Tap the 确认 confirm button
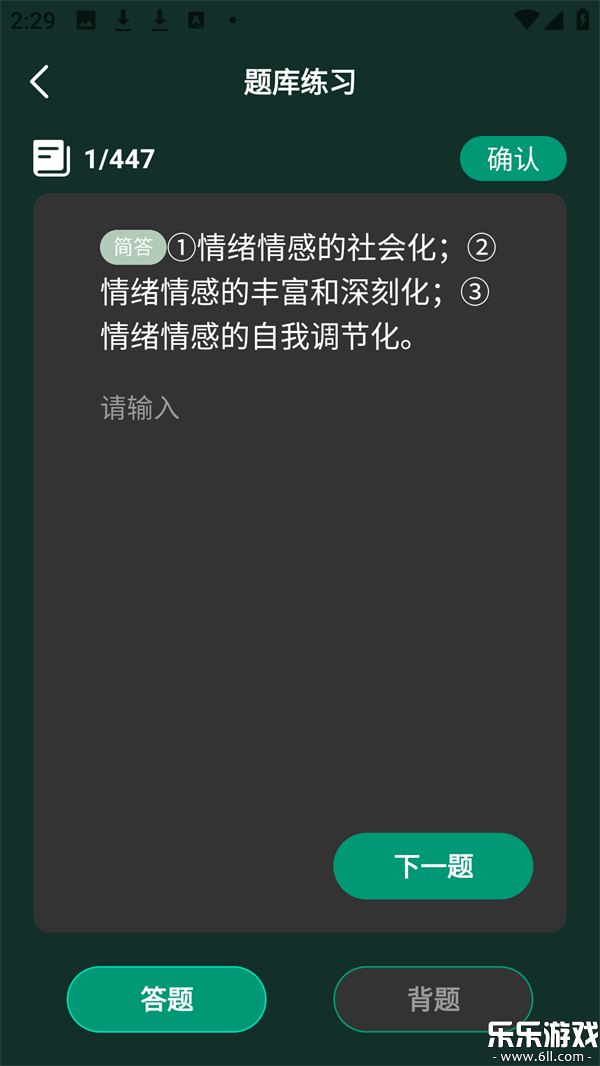600x1066 pixels. [513, 159]
